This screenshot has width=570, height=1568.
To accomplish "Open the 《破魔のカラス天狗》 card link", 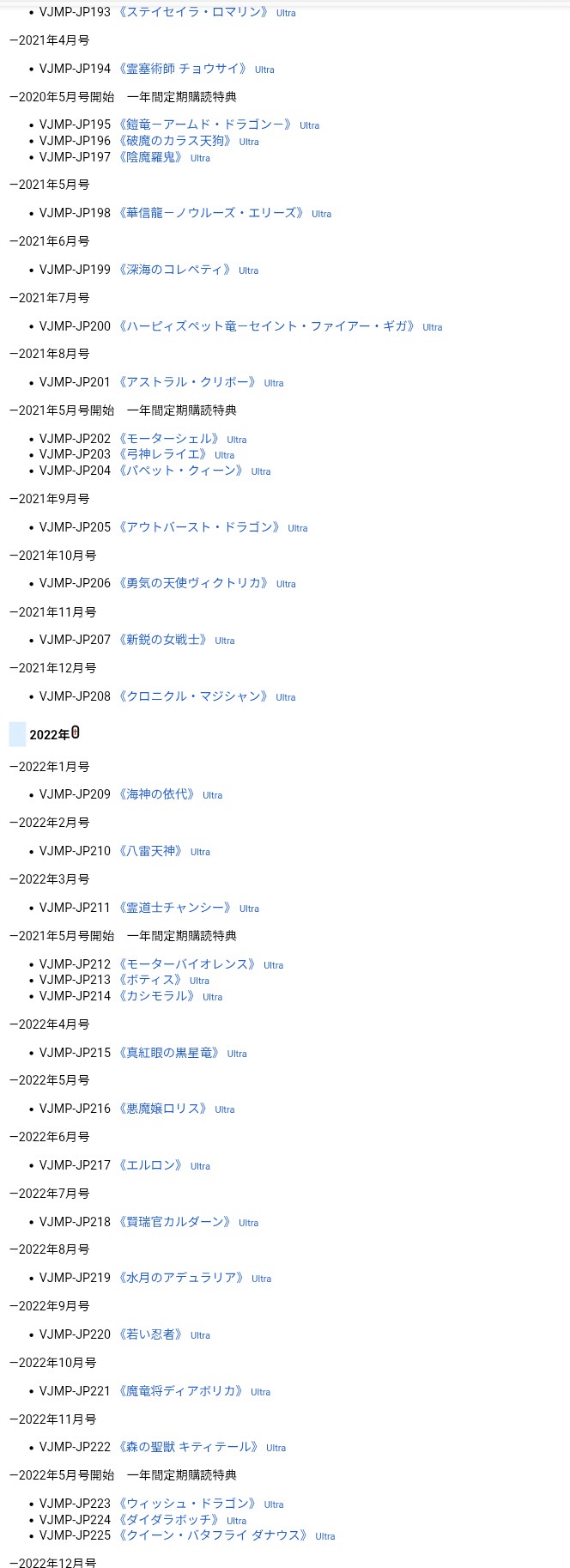I will pos(174,141).
